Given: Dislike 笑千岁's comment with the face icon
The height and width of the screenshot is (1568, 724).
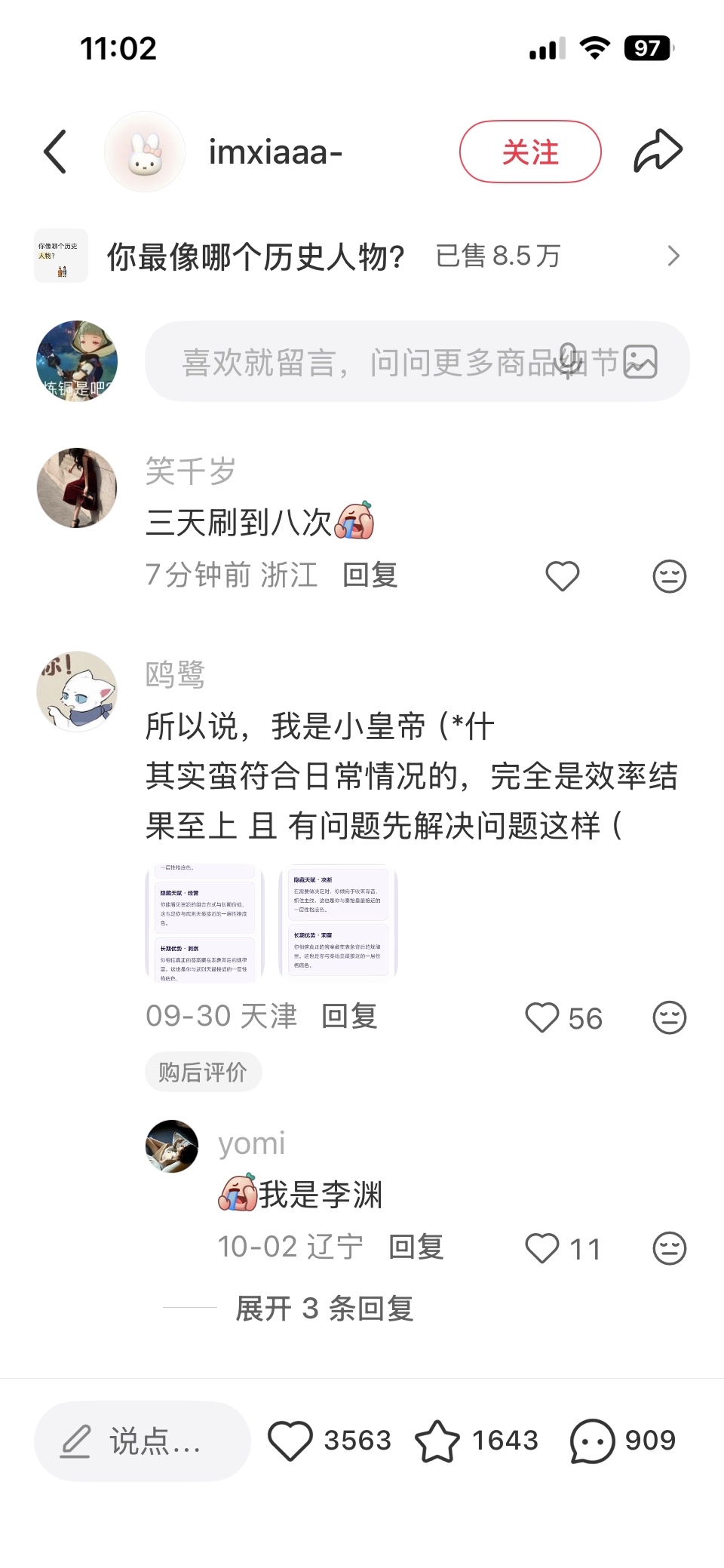Looking at the screenshot, I should (670, 576).
